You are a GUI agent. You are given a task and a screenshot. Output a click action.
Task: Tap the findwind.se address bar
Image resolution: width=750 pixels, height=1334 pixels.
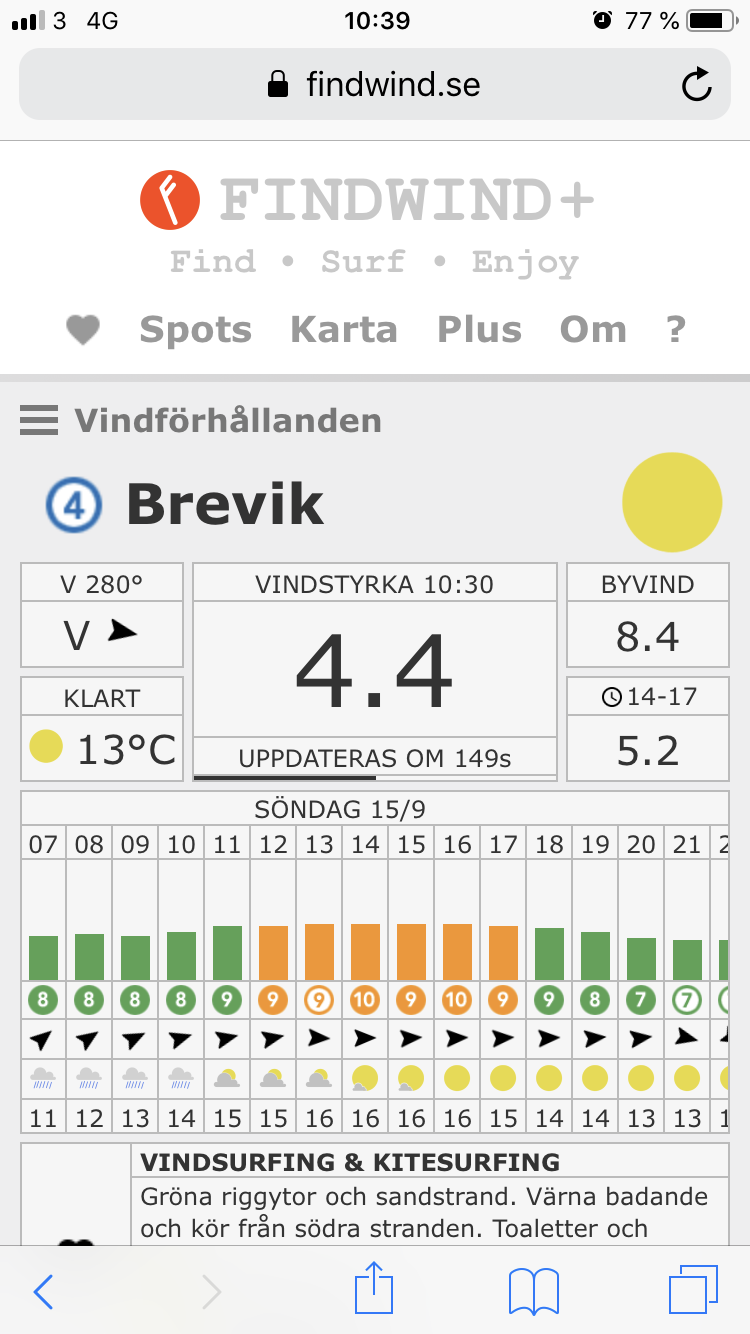(374, 85)
